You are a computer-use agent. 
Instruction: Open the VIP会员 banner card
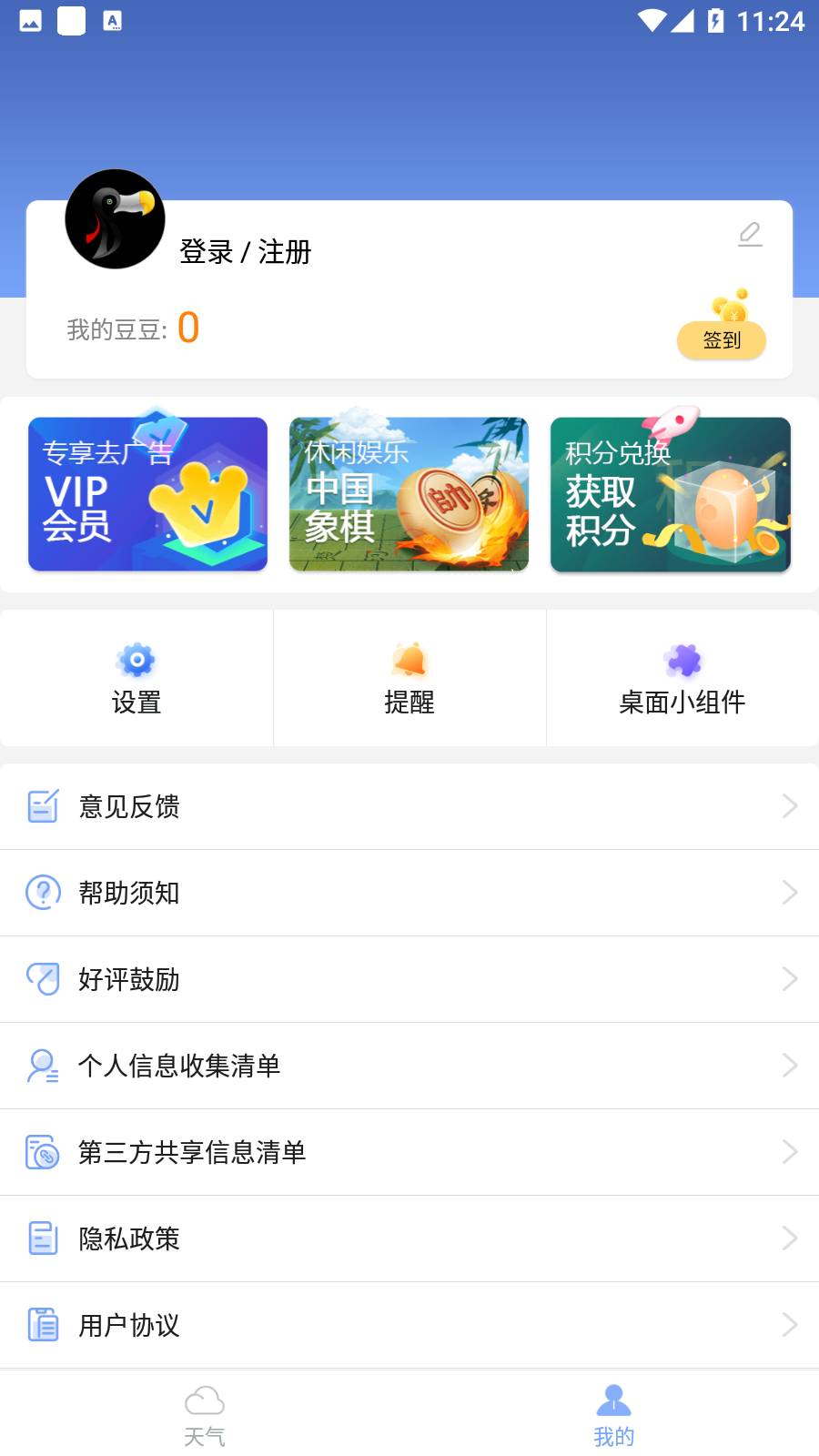(x=147, y=494)
